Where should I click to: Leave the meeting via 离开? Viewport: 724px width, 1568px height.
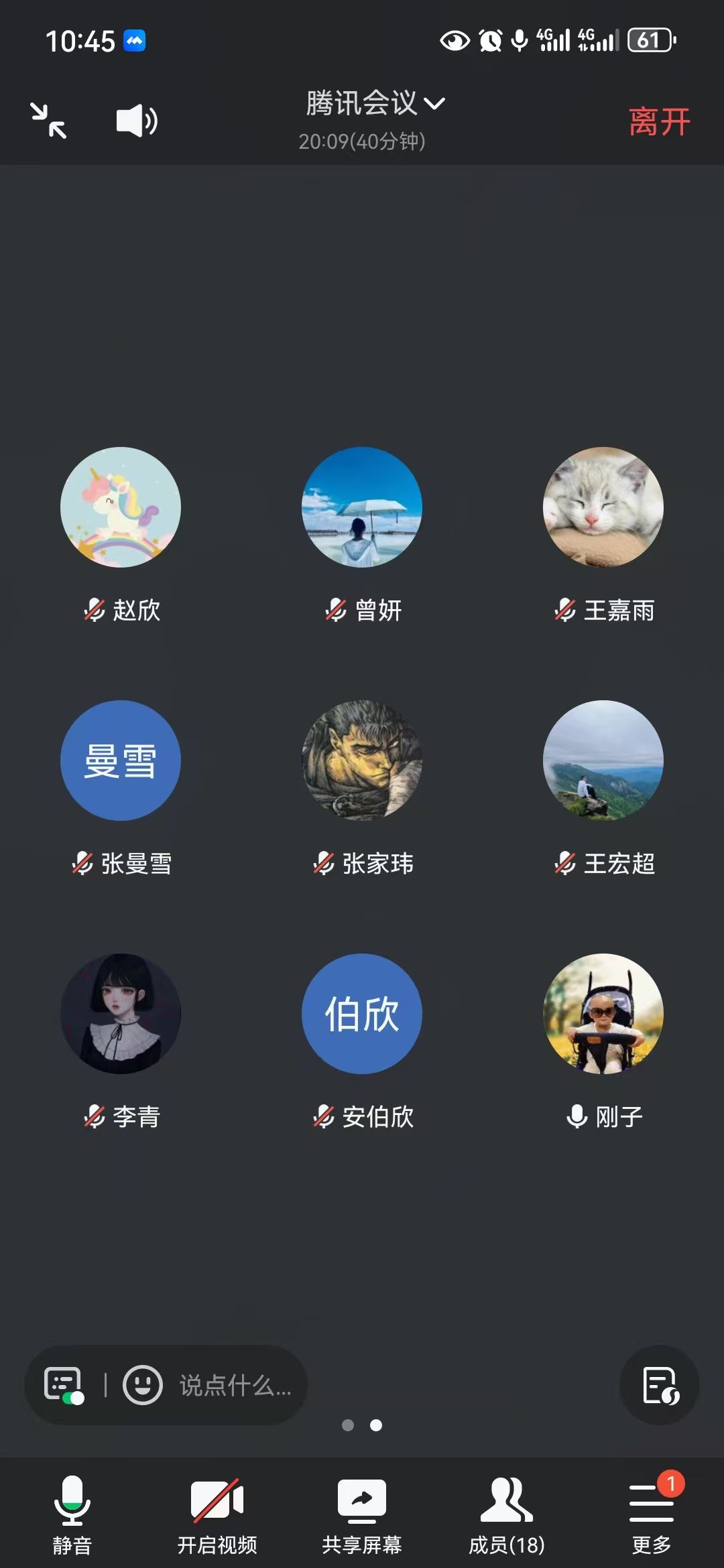(x=659, y=122)
